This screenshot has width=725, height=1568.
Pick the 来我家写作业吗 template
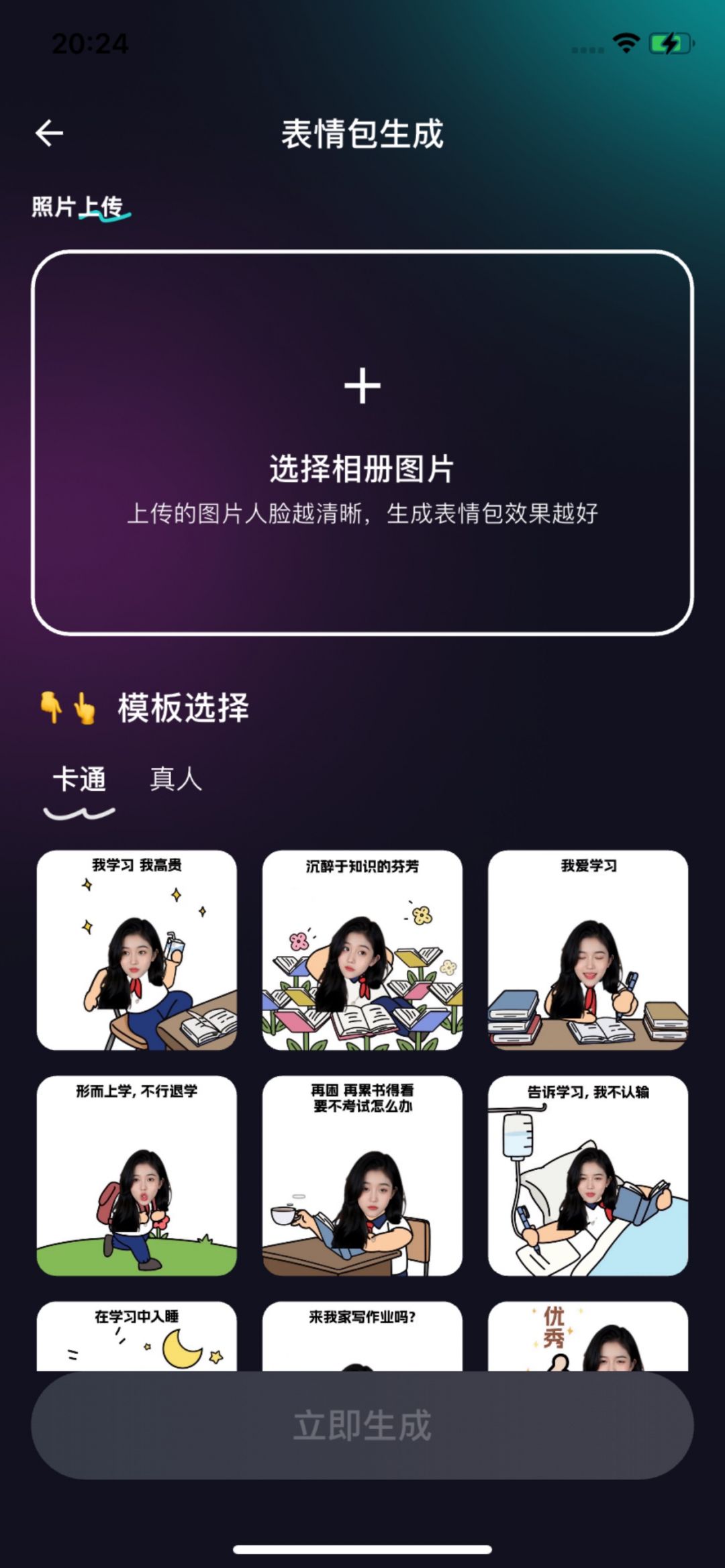362,1335
